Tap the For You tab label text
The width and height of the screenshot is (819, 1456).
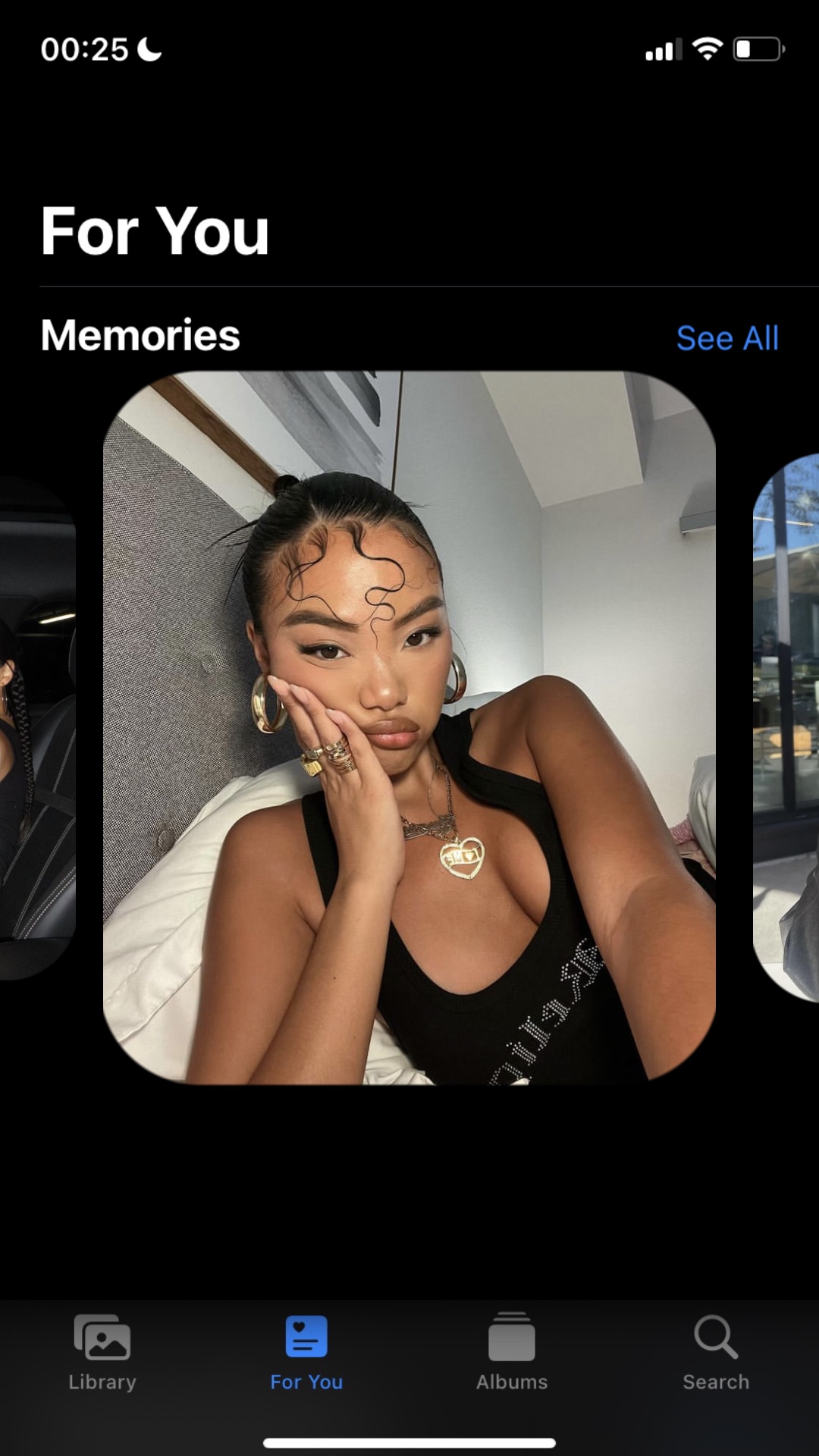(x=306, y=1382)
